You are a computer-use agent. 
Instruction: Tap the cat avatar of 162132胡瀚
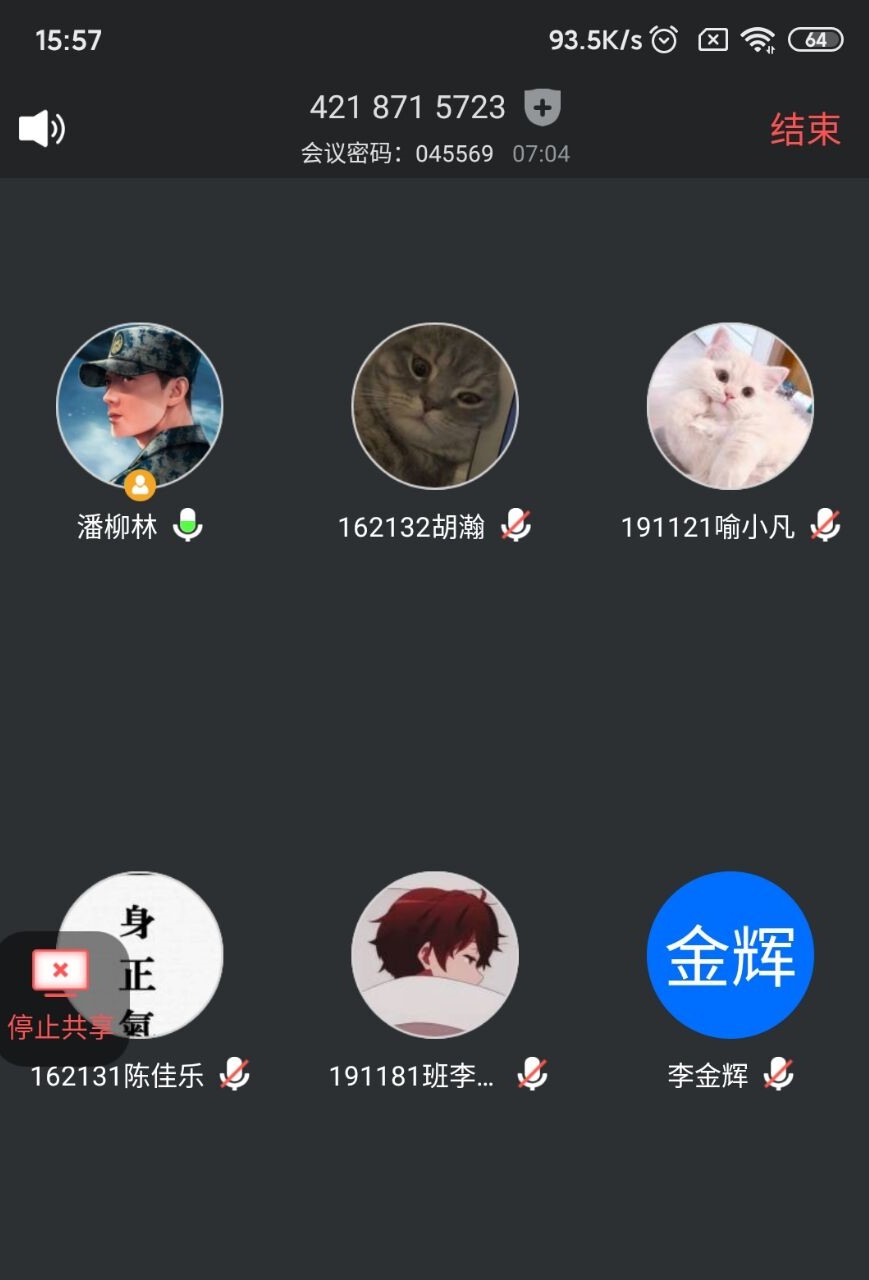(434, 406)
